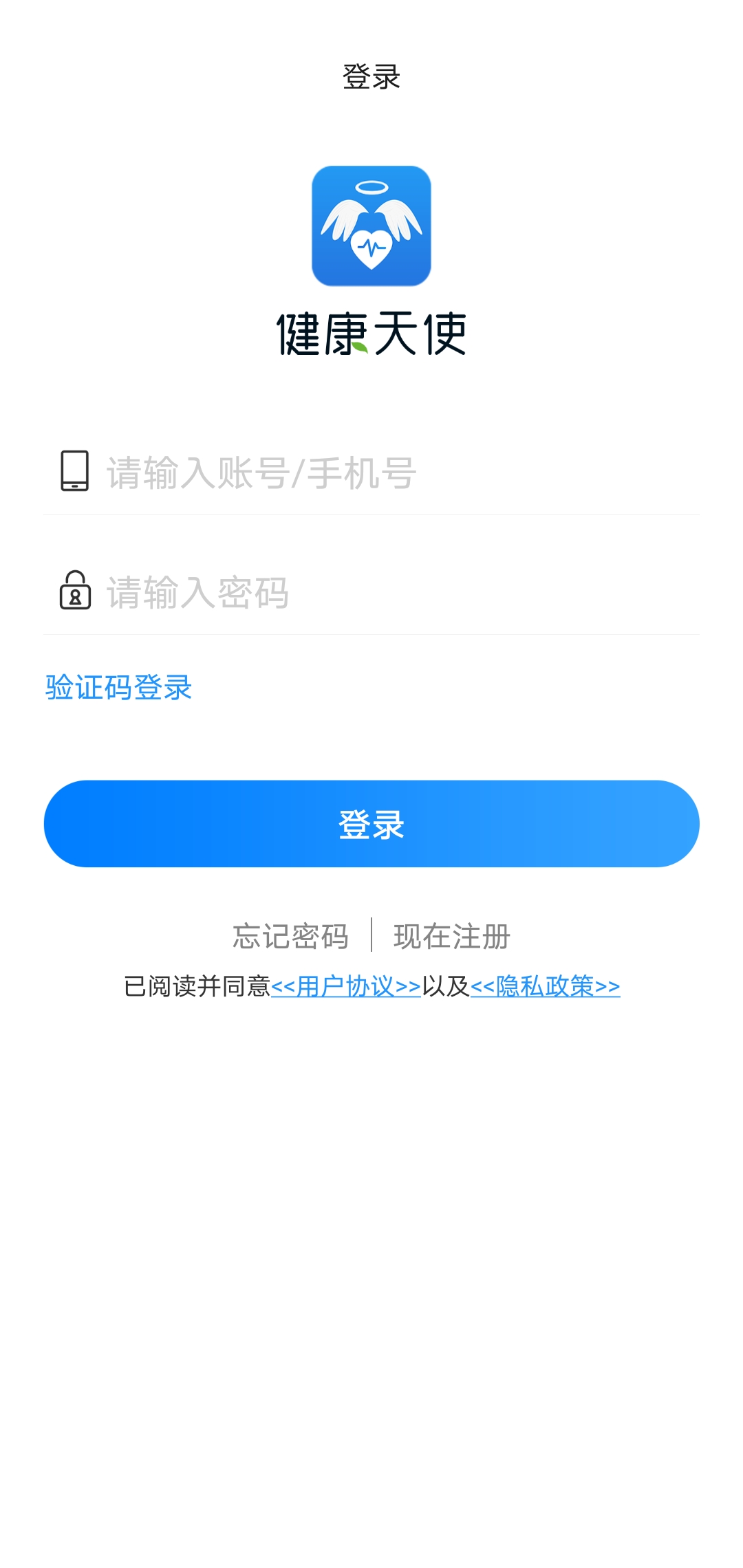This screenshot has width=743, height=1568.
Task: Open forgot password (忘记密码)
Action: pos(290,937)
